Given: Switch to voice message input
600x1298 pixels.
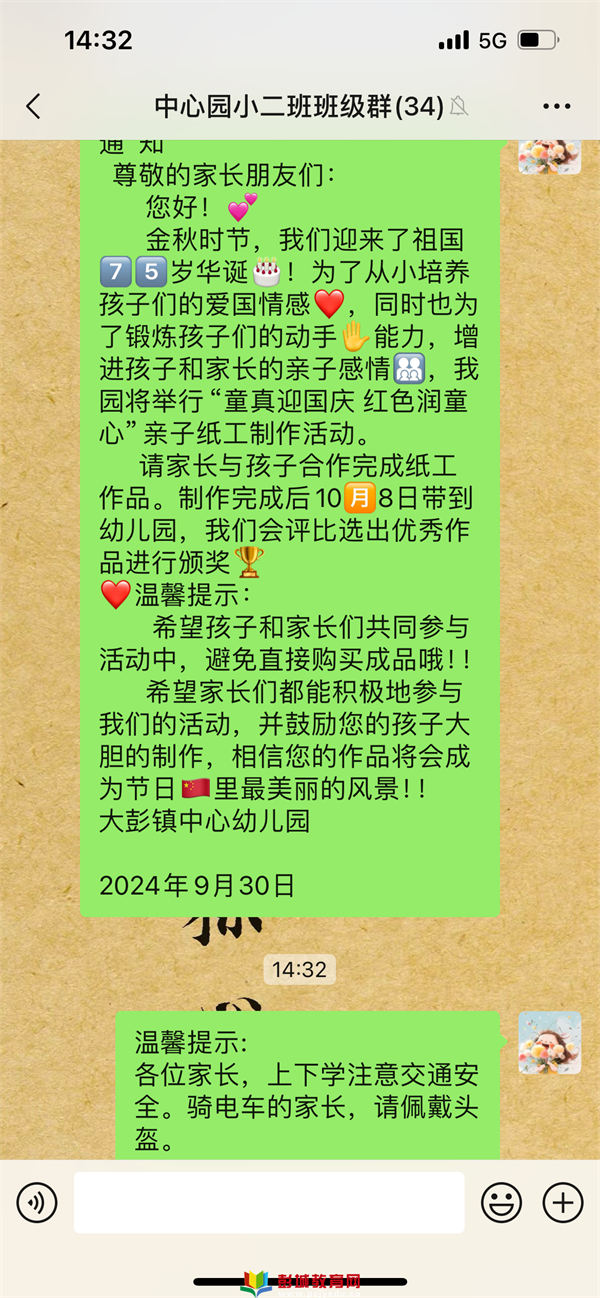Looking at the screenshot, I should point(37,1202).
